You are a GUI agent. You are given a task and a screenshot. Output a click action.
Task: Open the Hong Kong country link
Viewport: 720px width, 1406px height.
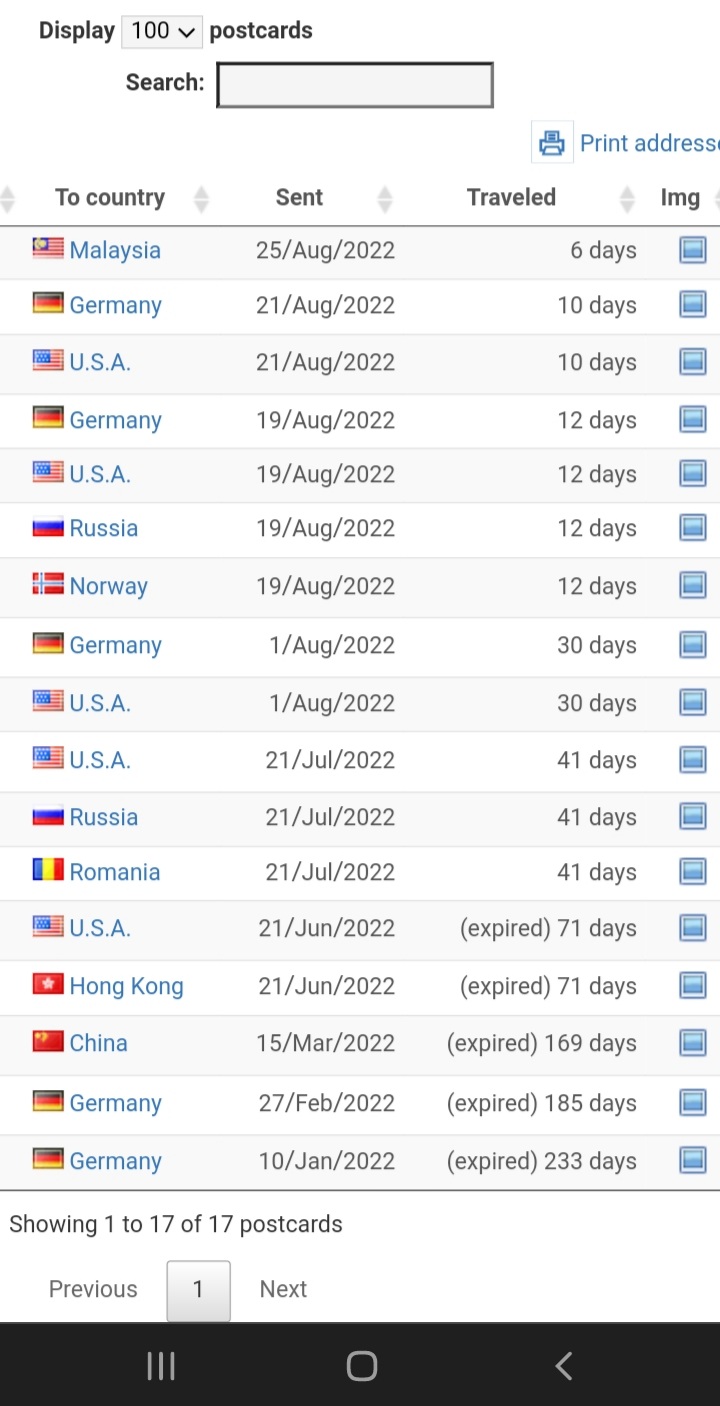(x=126, y=986)
